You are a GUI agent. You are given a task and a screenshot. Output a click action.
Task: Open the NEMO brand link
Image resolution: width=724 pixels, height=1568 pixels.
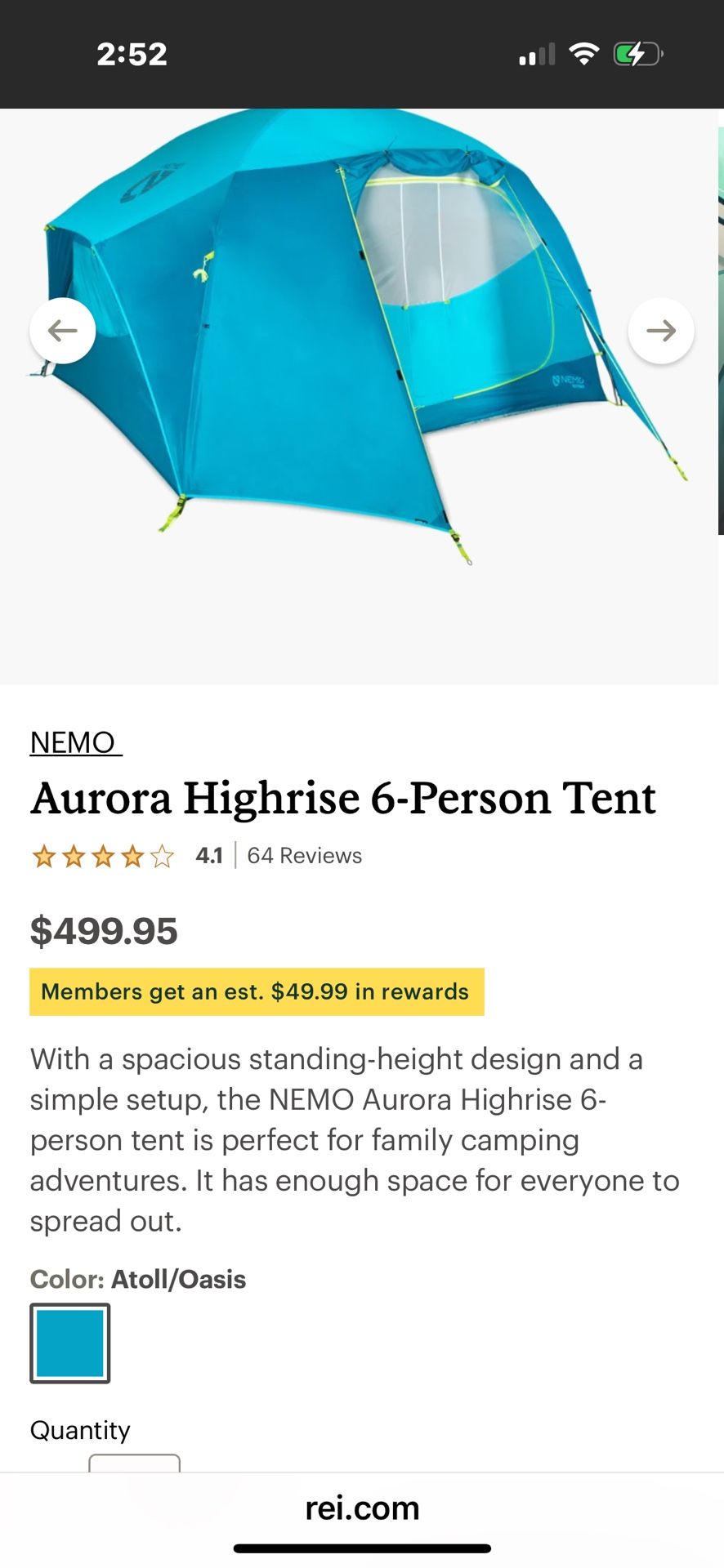(x=74, y=742)
